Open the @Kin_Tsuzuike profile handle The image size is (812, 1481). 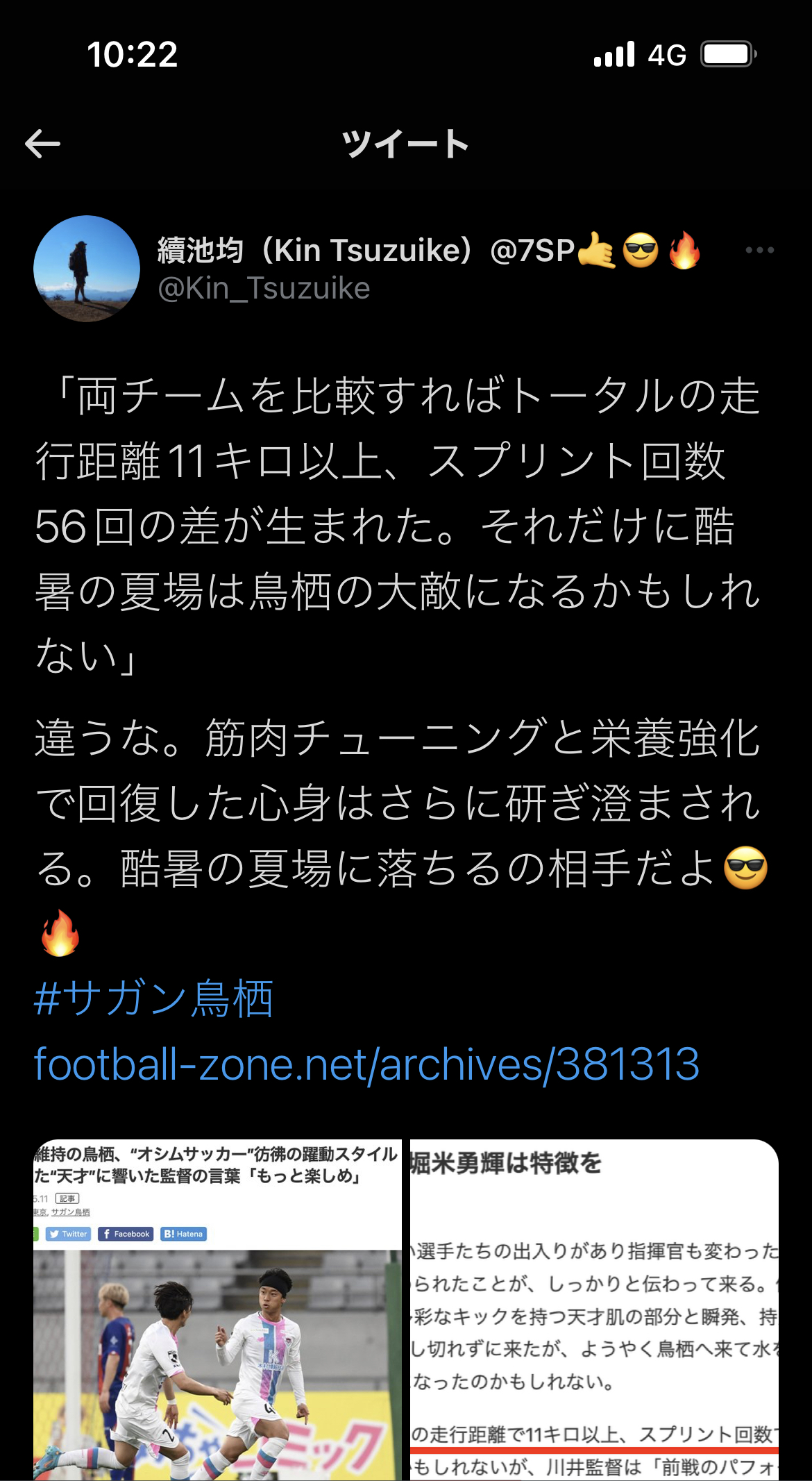264,289
